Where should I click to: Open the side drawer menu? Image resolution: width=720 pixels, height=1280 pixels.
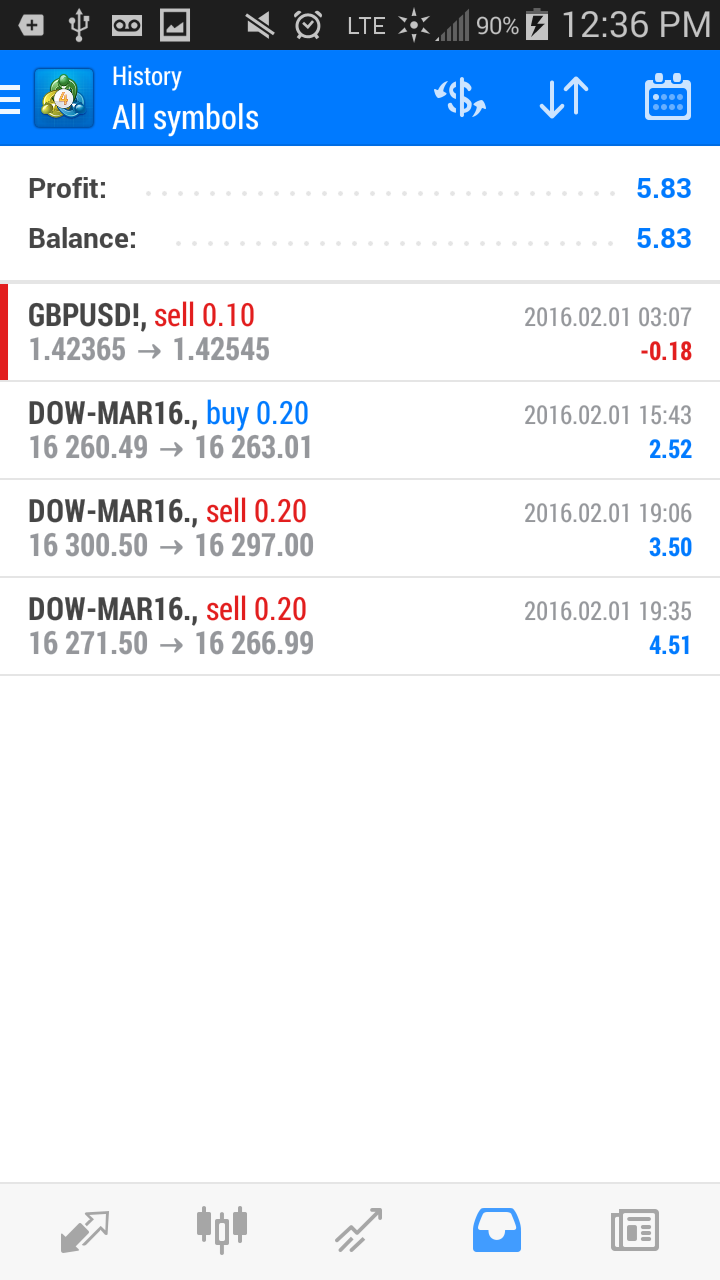[12, 99]
